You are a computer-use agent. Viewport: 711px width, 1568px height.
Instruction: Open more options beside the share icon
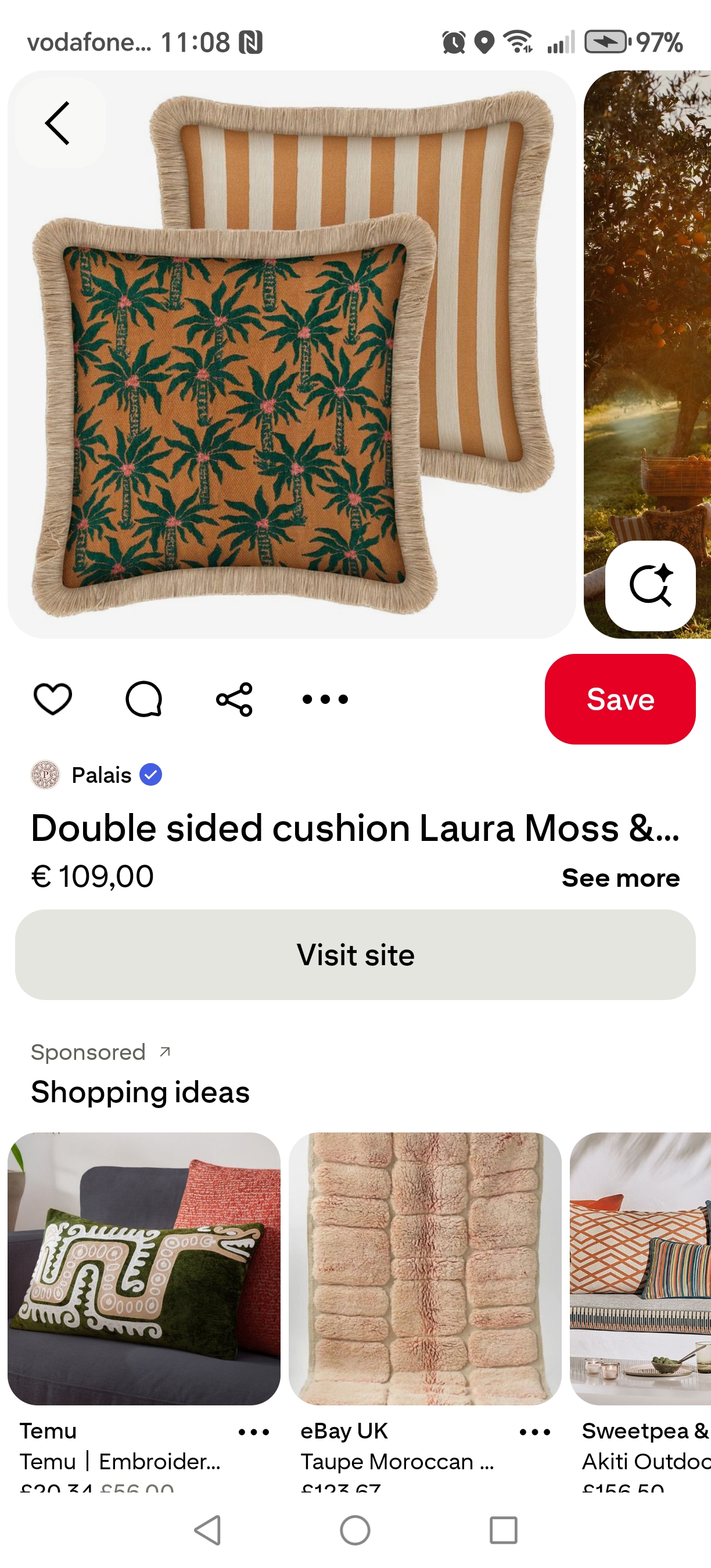coord(325,699)
